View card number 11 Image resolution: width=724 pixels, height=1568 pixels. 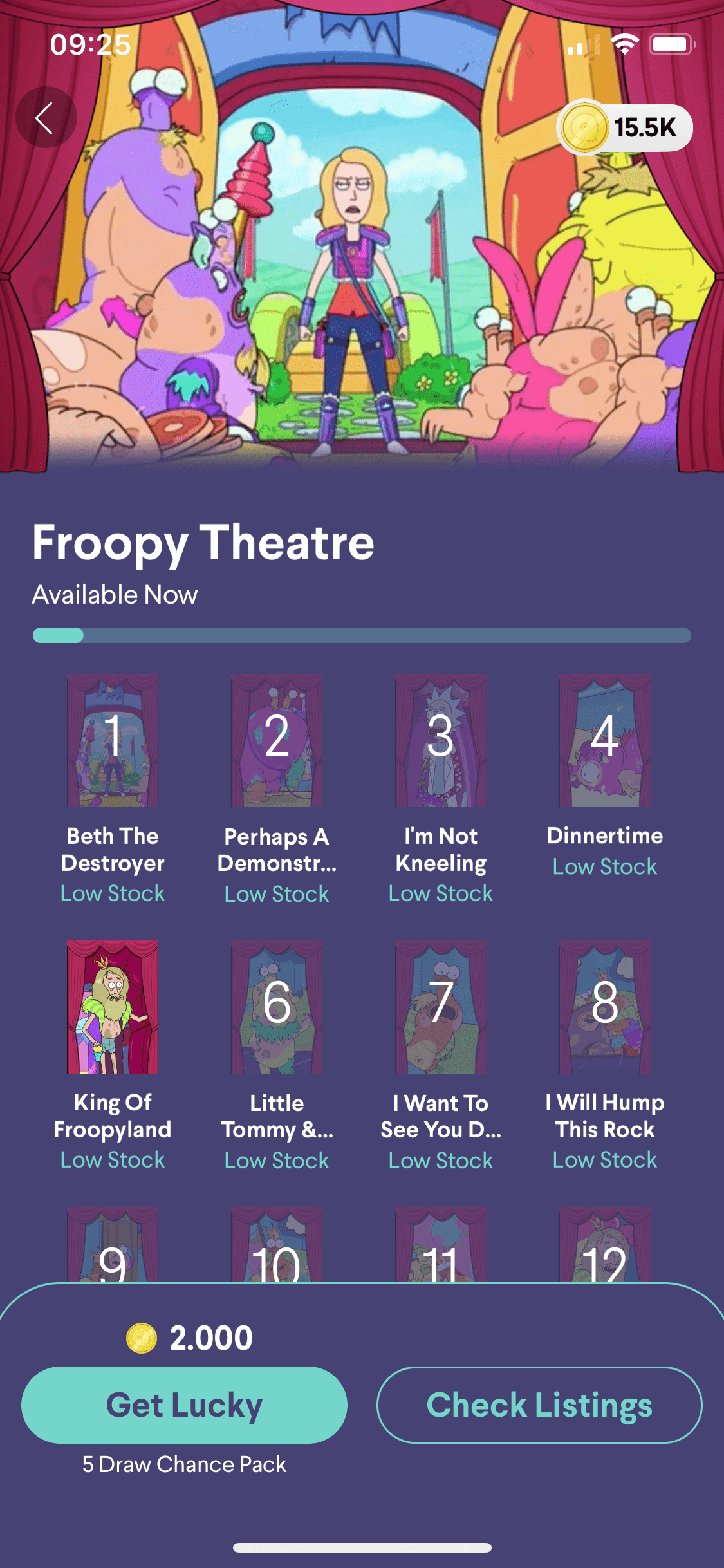coord(441,1249)
